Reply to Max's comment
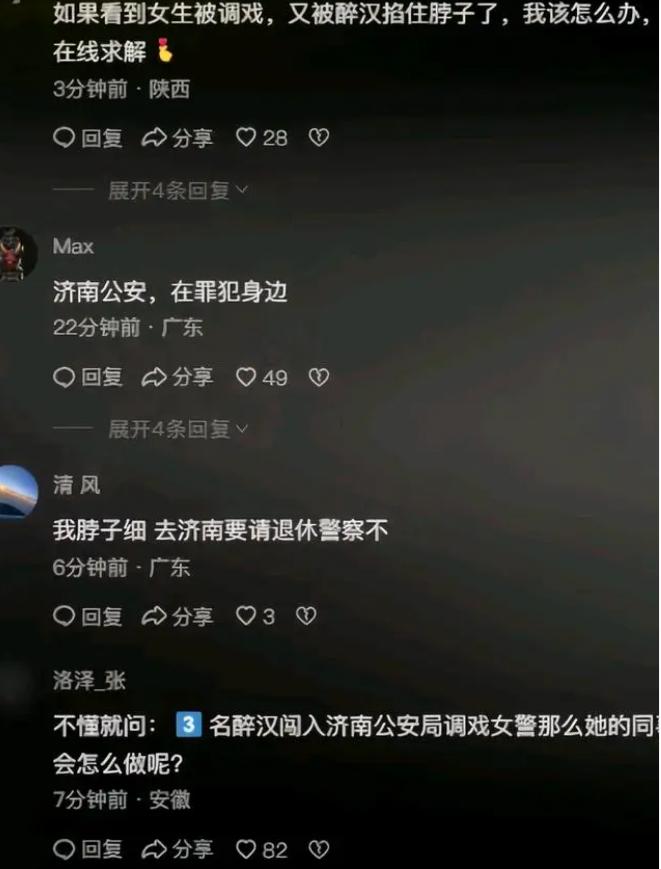This screenshot has width=661, height=869. point(88,377)
